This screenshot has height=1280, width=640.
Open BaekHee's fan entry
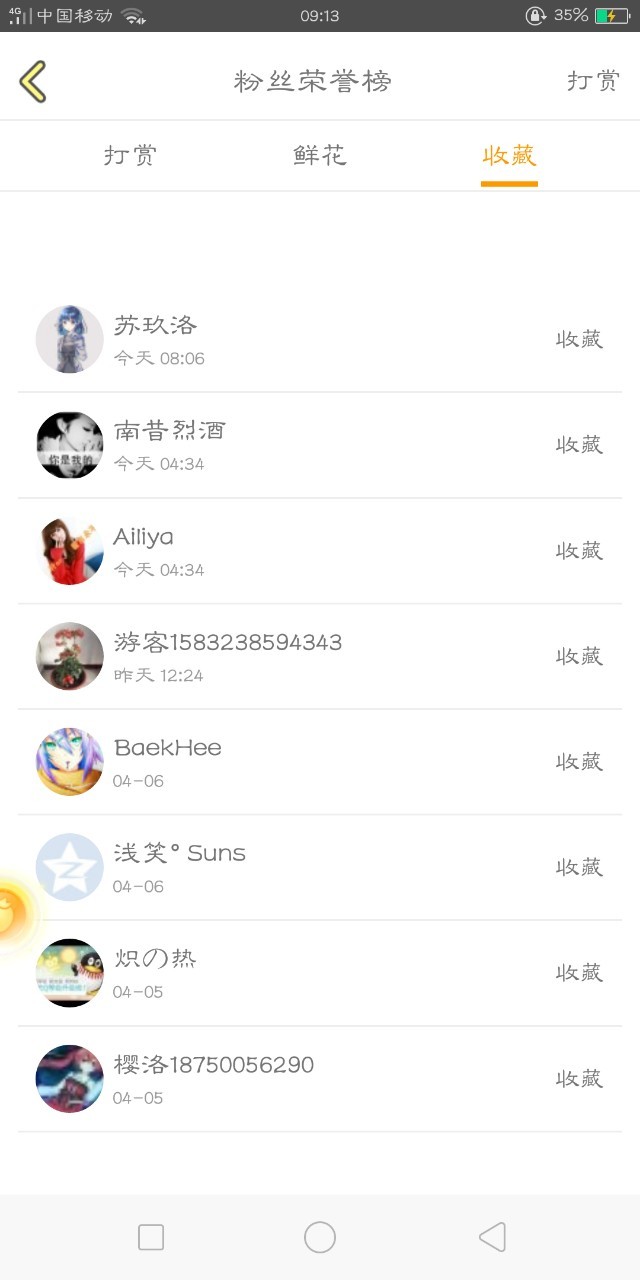coord(320,762)
